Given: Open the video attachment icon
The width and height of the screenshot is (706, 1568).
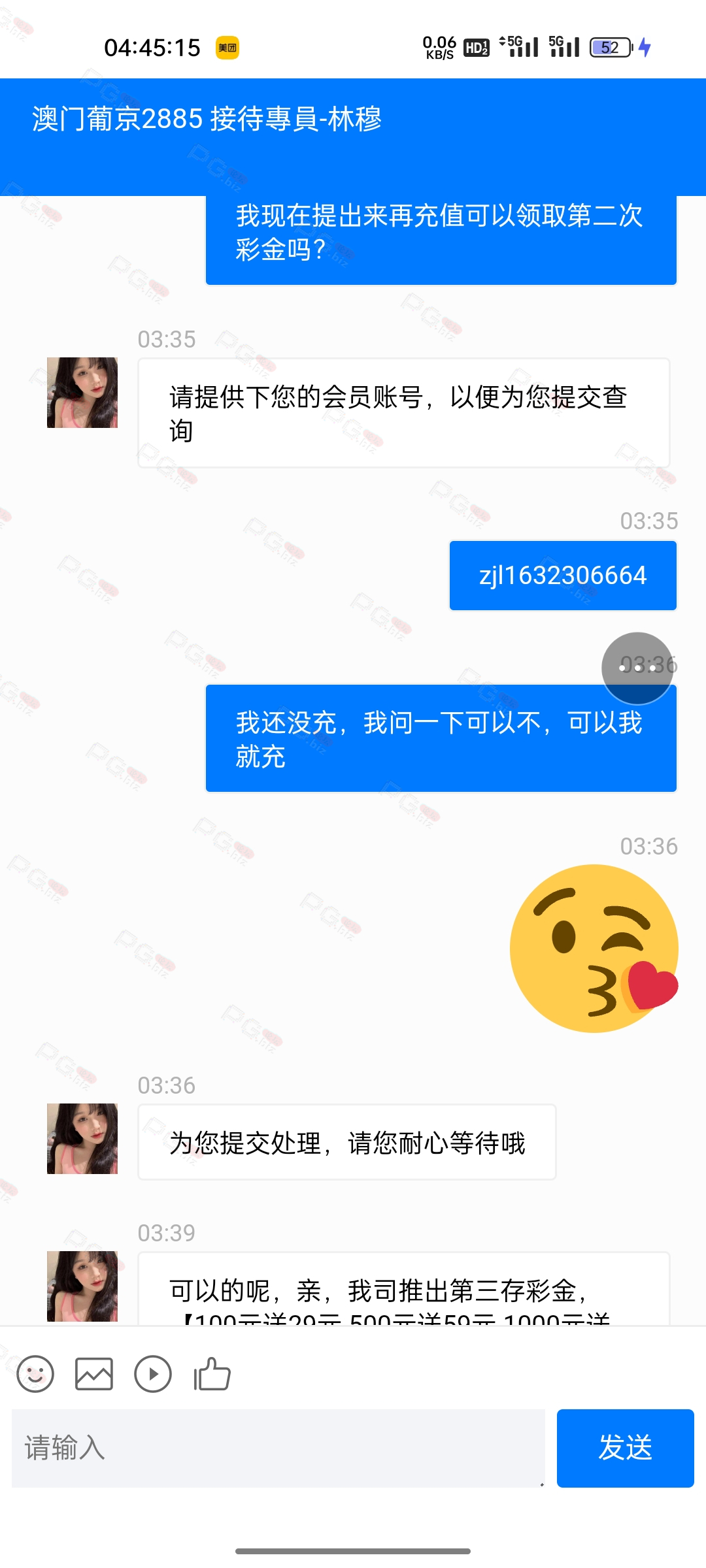Looking at the screenshot, I should coord(153,1374).
